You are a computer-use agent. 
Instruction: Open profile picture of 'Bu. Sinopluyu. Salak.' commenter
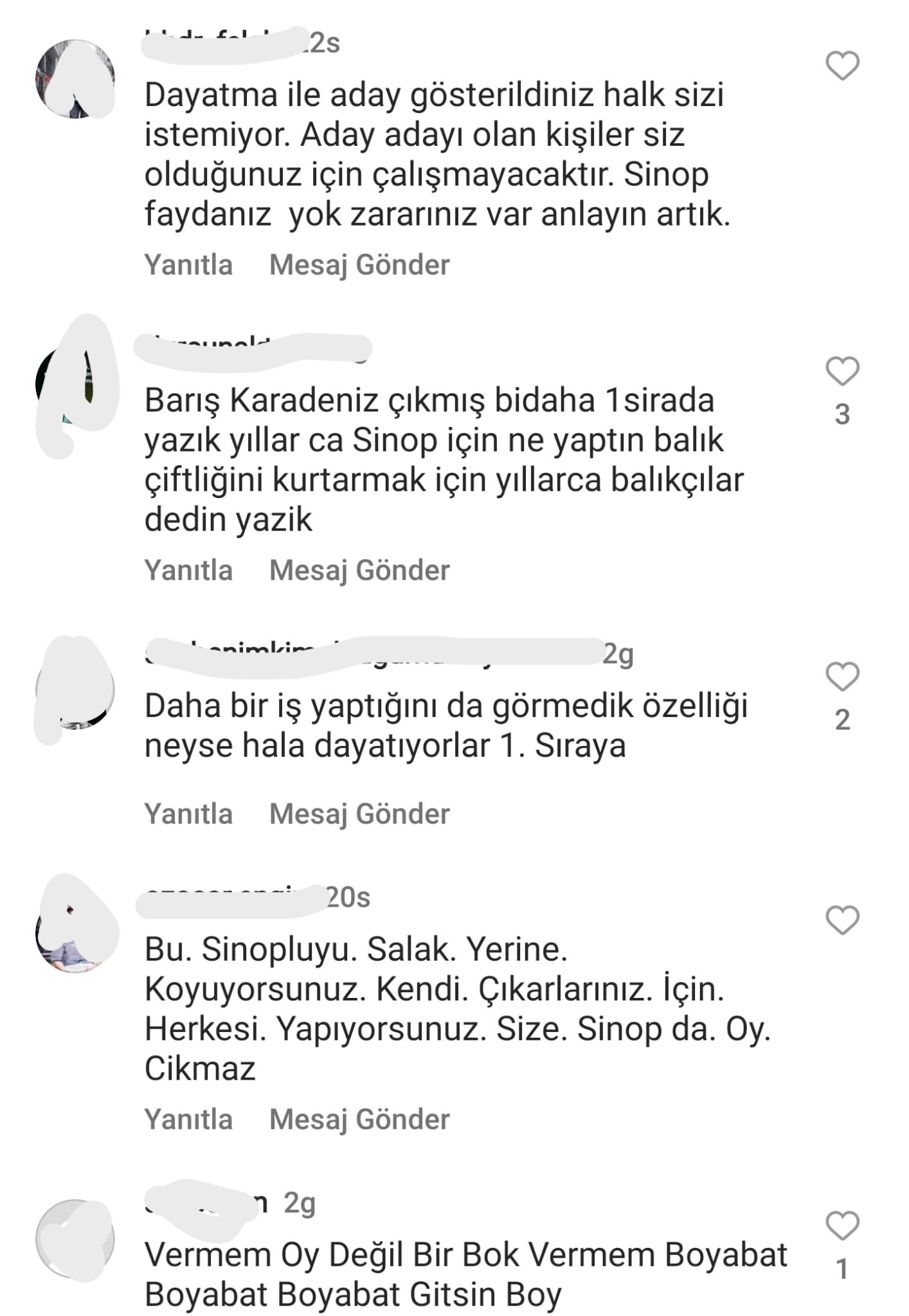click(75, 932)
